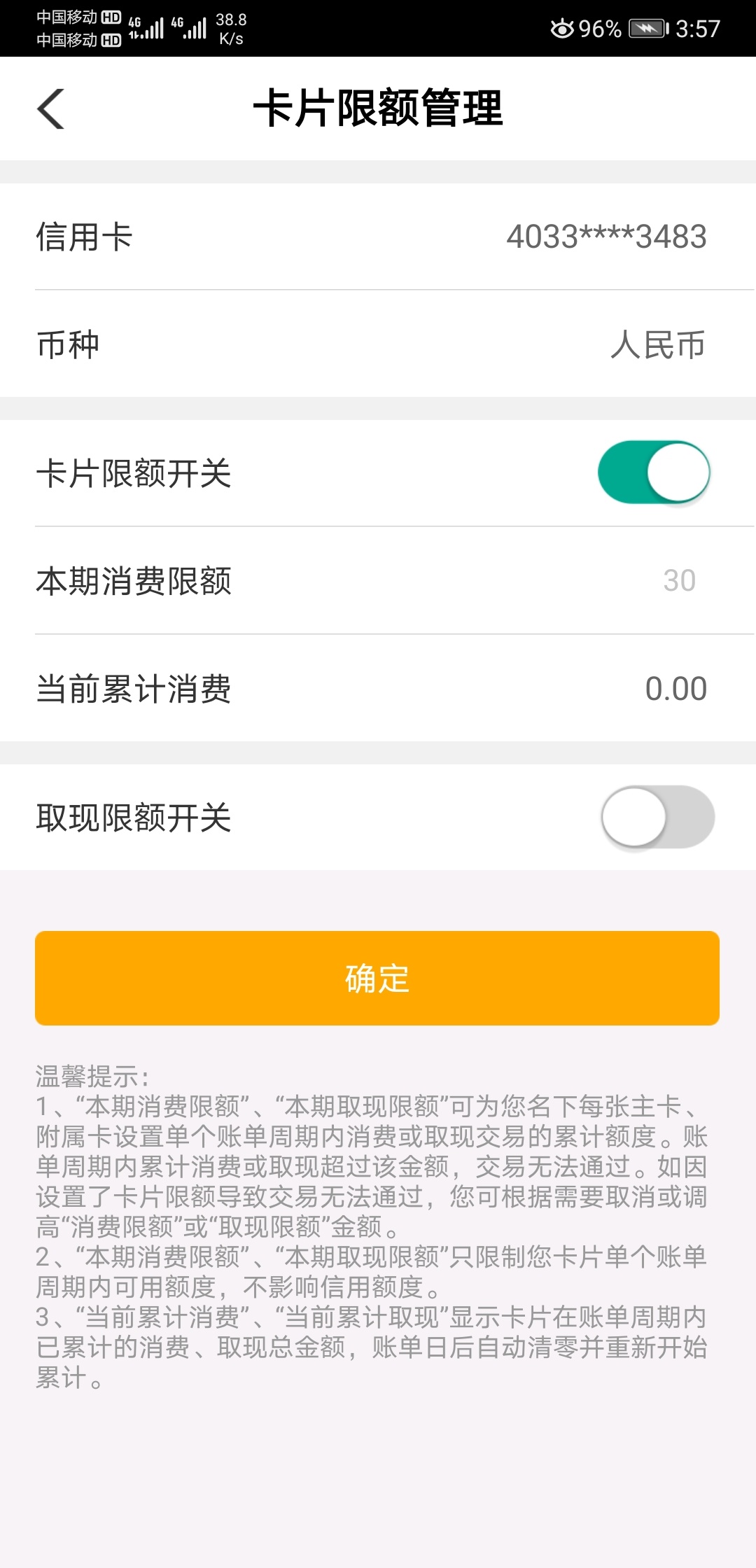Confirm settings with the 确定 button
Image resolution: width=756 pixels, height=1568 pixels.
(x=377, y=978)
